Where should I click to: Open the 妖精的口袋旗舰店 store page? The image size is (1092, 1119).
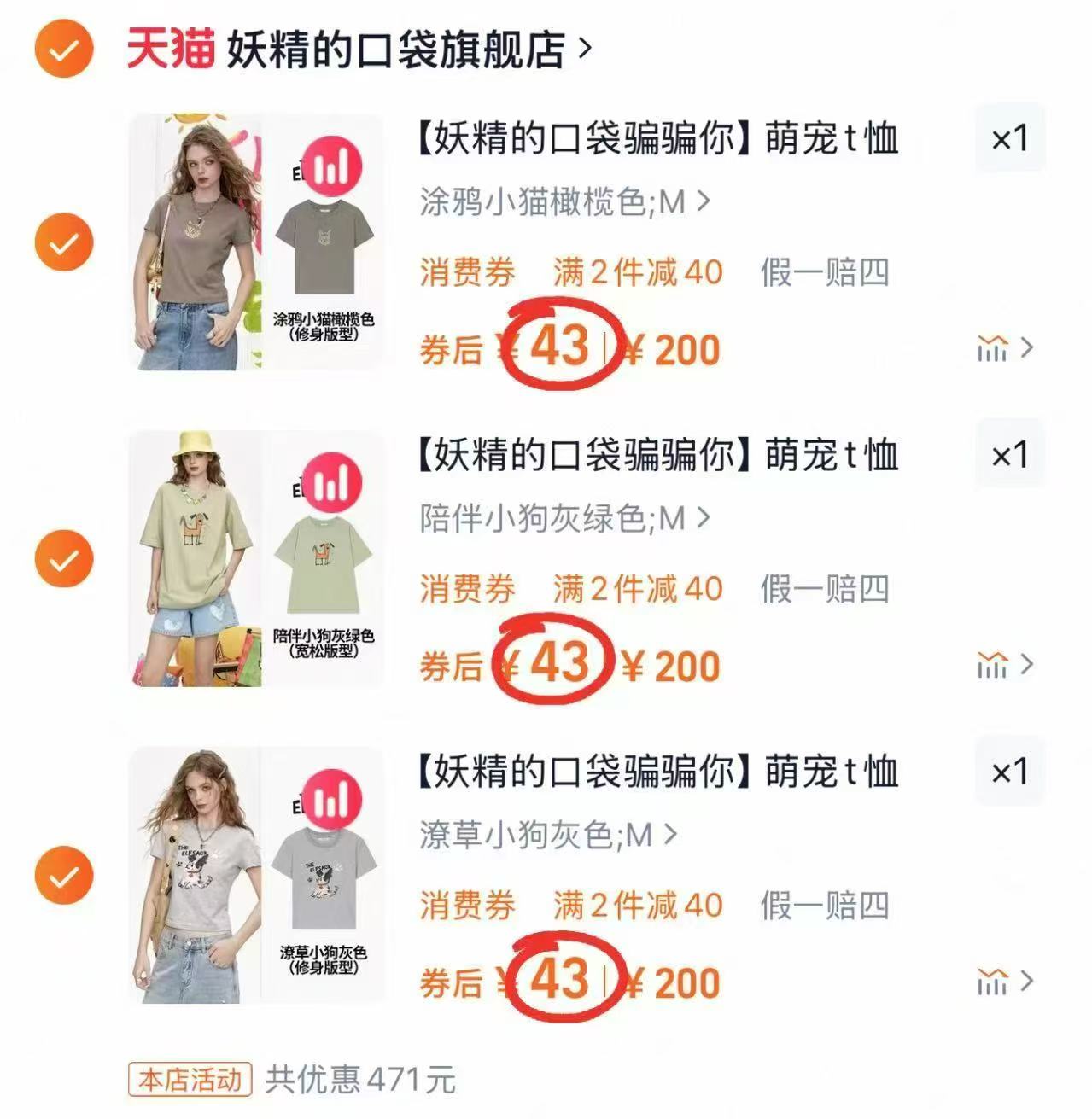[395, 50]
